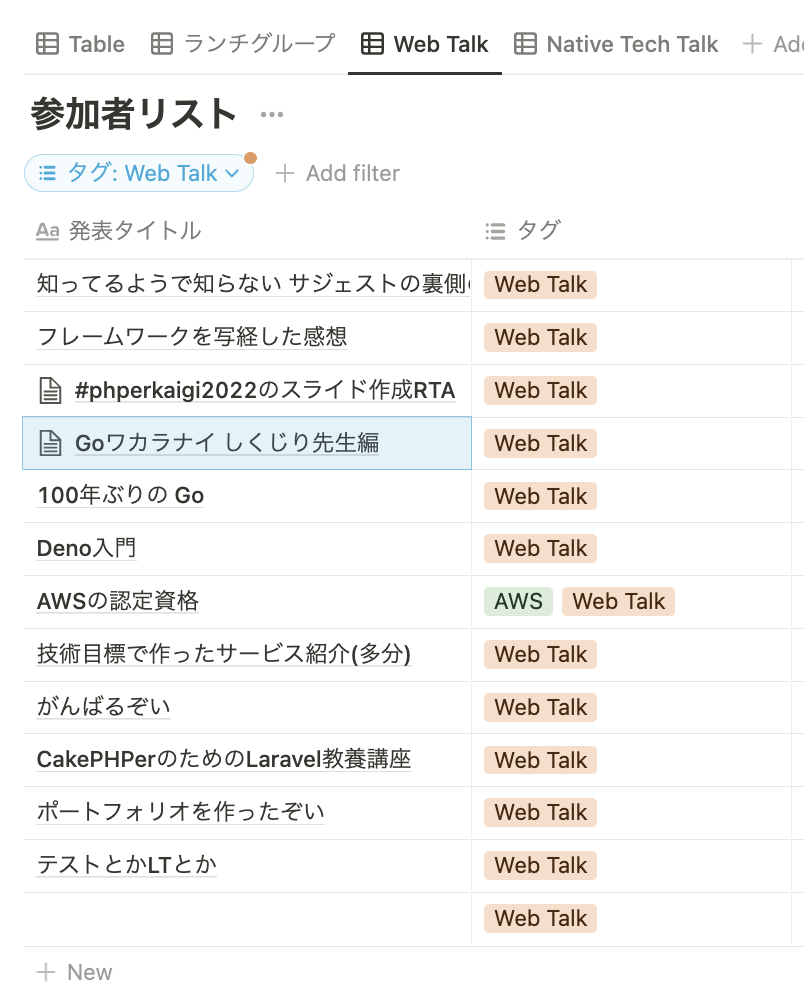Open the フレームワークを写経した感想 row
The width and height of the screenshot is (804, 984).
tap(192, 337)
